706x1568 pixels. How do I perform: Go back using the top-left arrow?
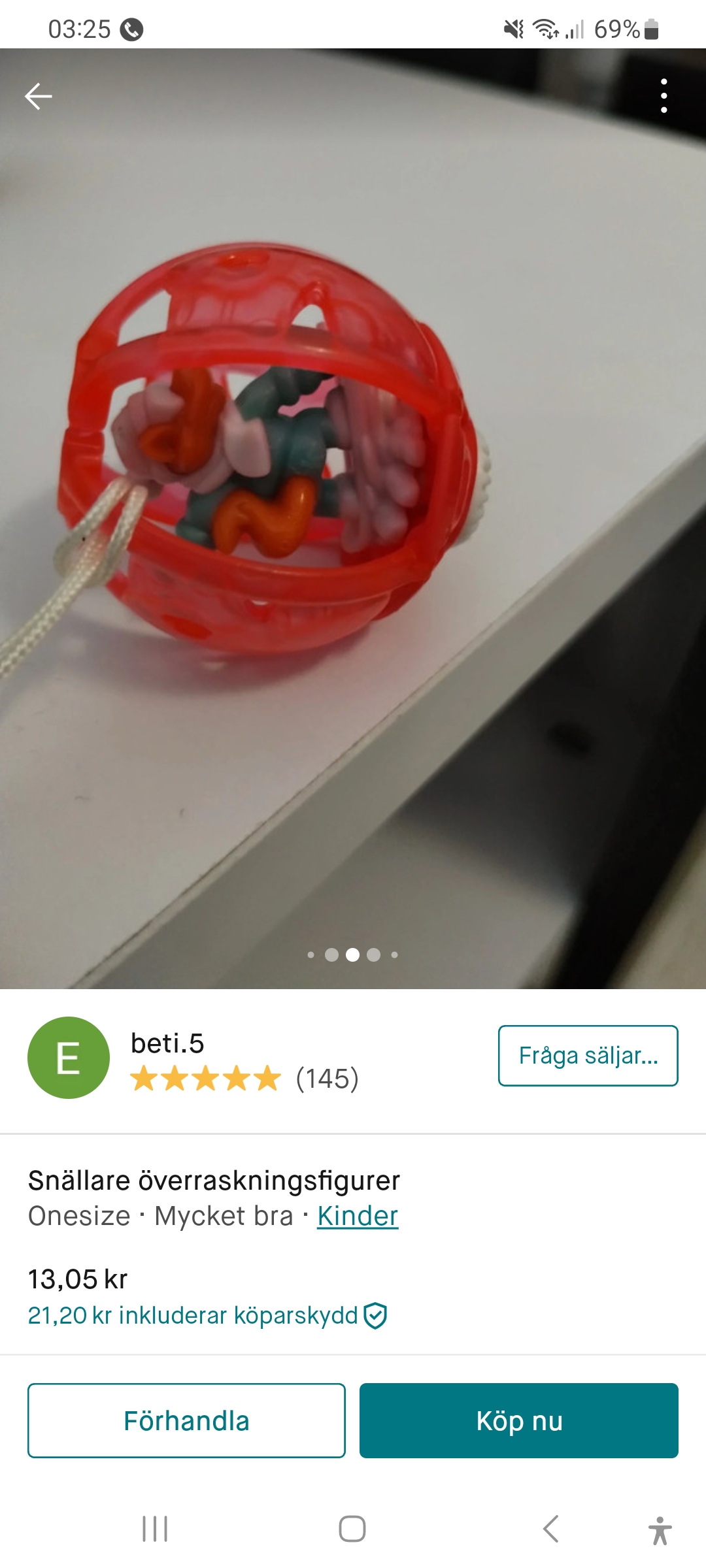click(x=39, y=97)
